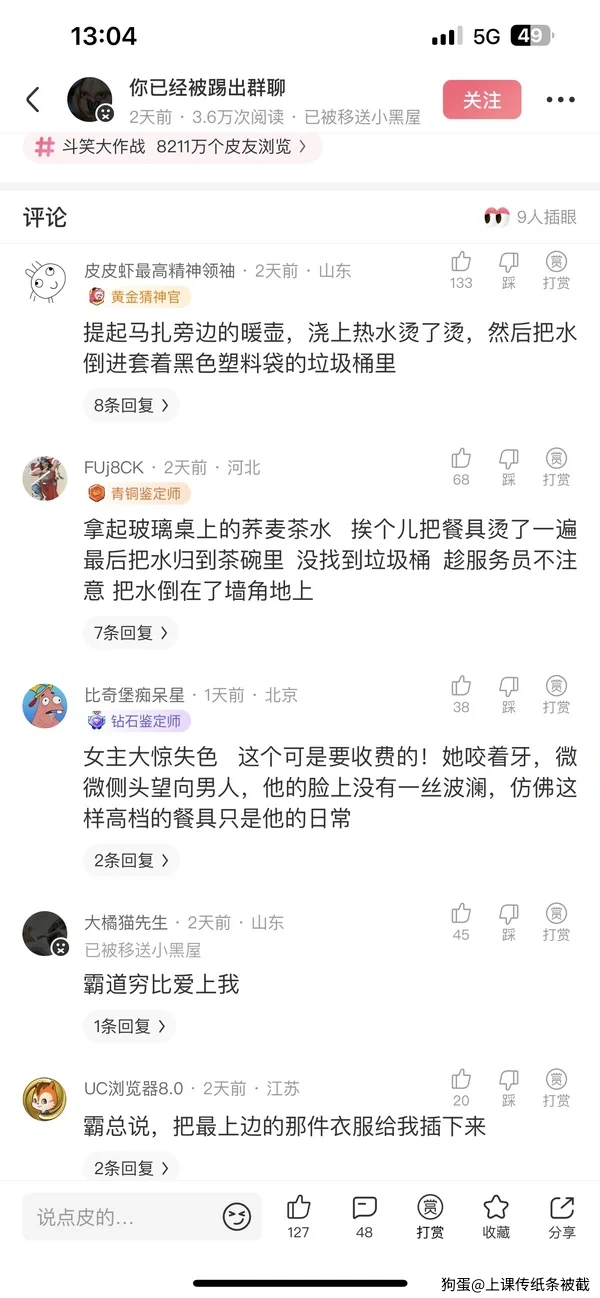Dislike FUj8CK's comment
The height and width of the screenshot is (1298, 600).
click(x=509, y=460)
